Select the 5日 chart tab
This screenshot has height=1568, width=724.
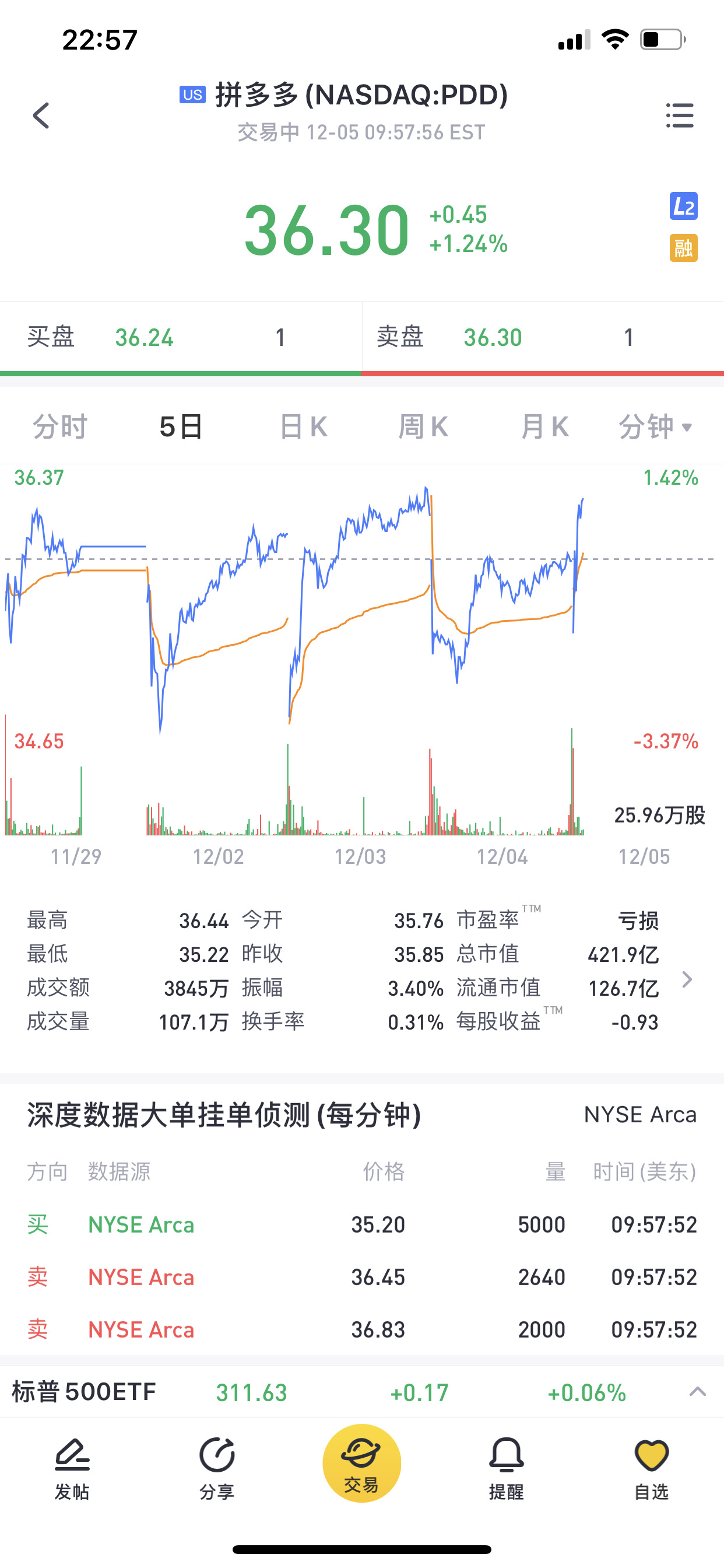point(181,426)
